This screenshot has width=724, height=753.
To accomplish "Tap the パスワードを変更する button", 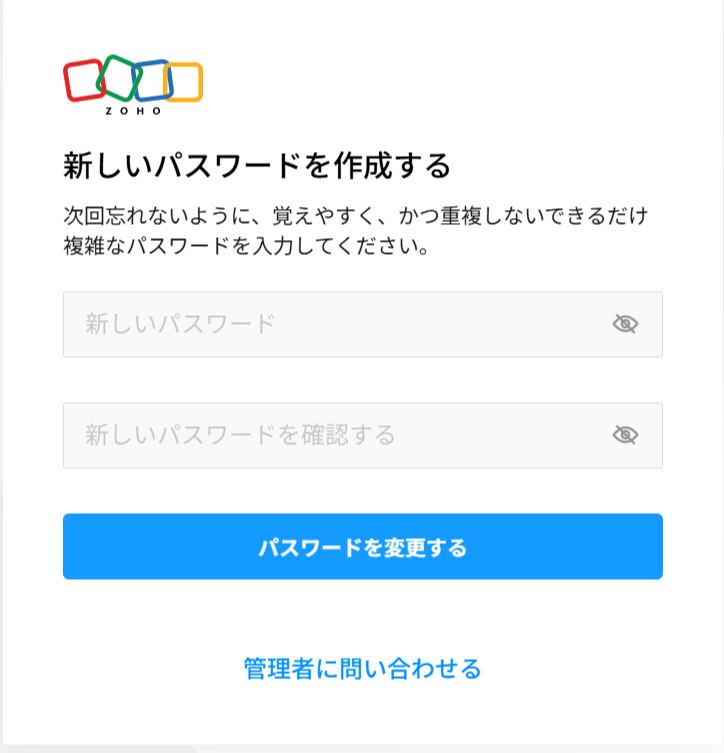I will tap(362, 547).
